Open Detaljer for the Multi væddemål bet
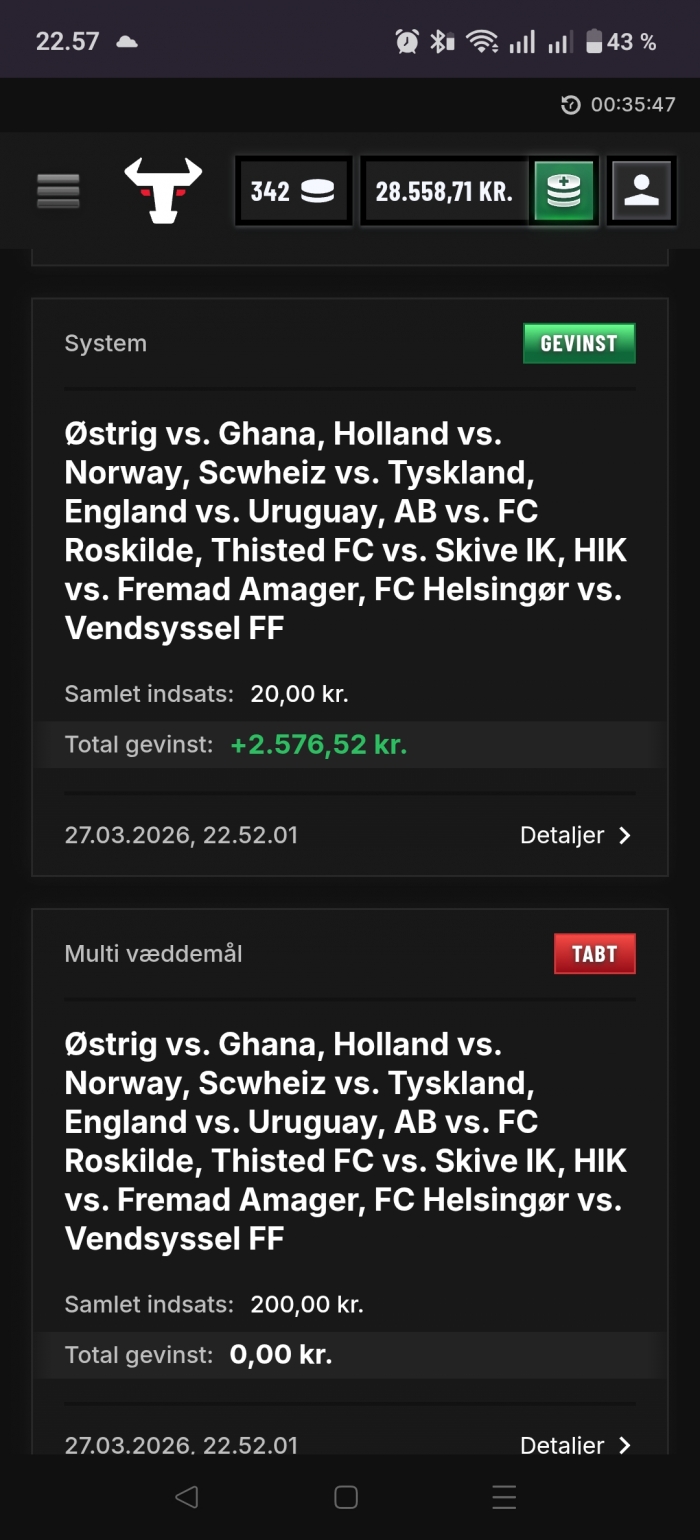 coord(576,1444)
